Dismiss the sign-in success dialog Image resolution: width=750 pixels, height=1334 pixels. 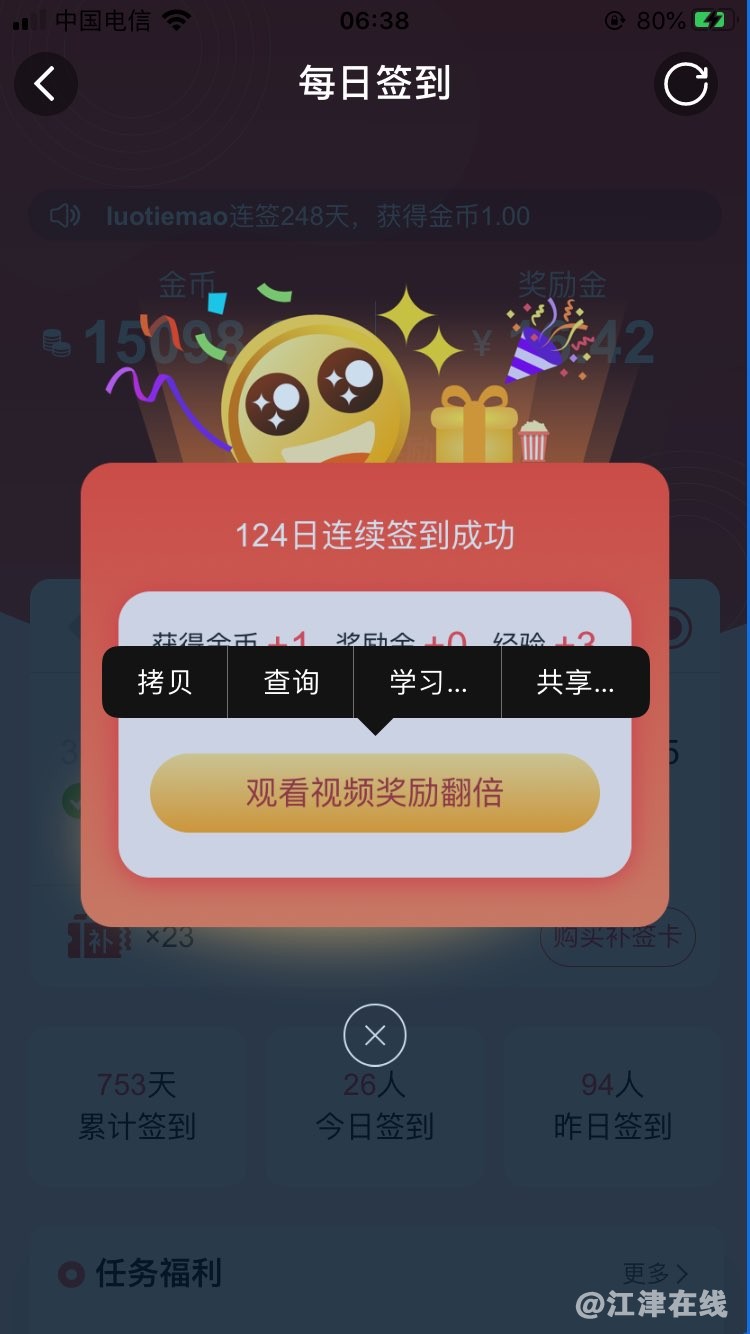coord(375,1035)
